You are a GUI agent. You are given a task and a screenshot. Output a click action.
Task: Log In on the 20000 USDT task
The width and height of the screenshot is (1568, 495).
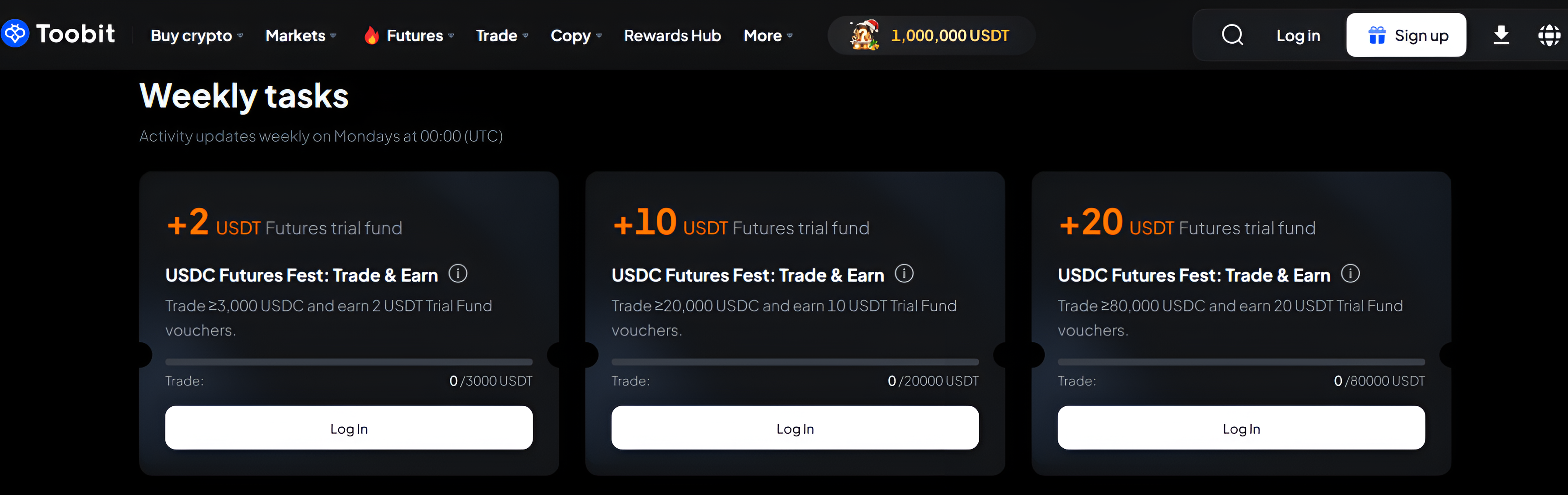click(x=795, y=428)
